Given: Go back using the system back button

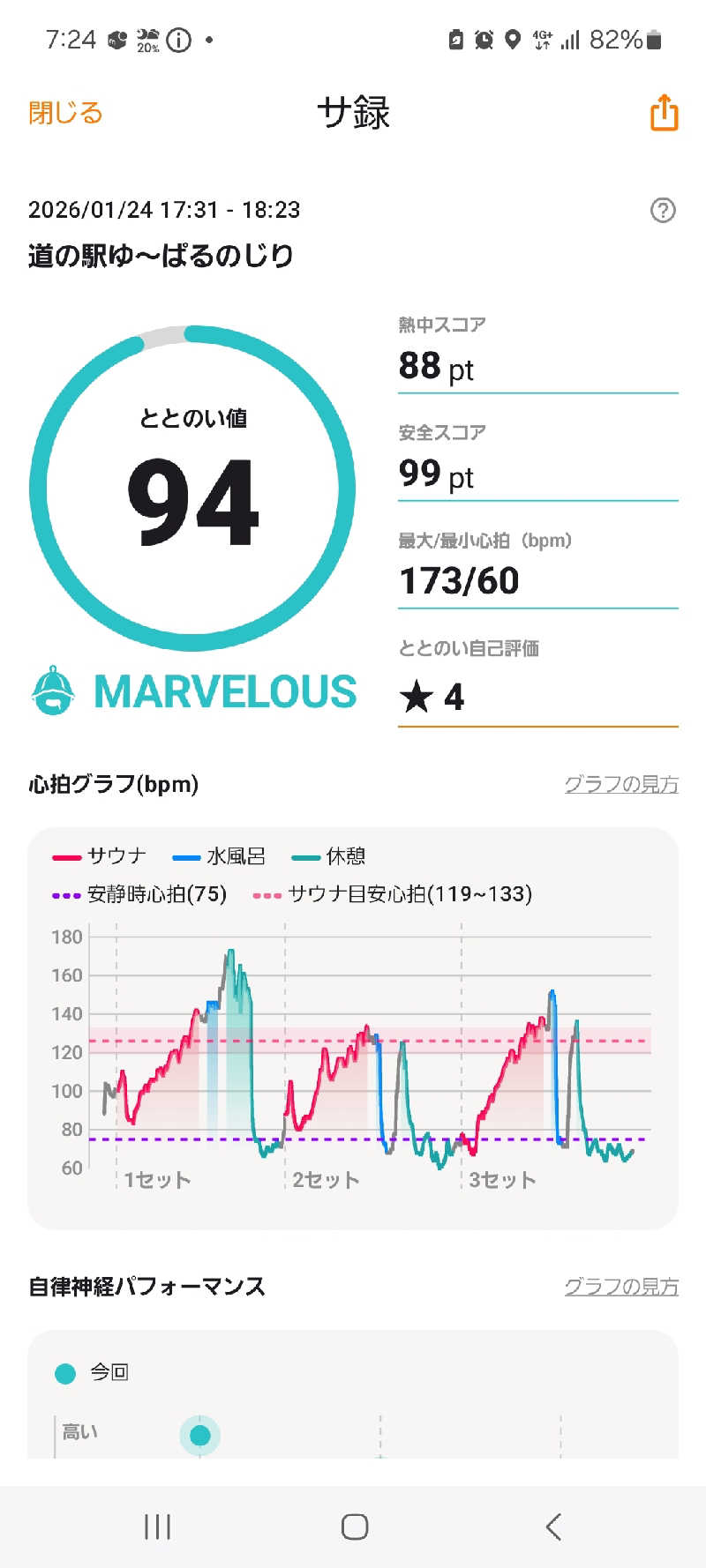Looking at the screenshot, I should pos(553,1527).
